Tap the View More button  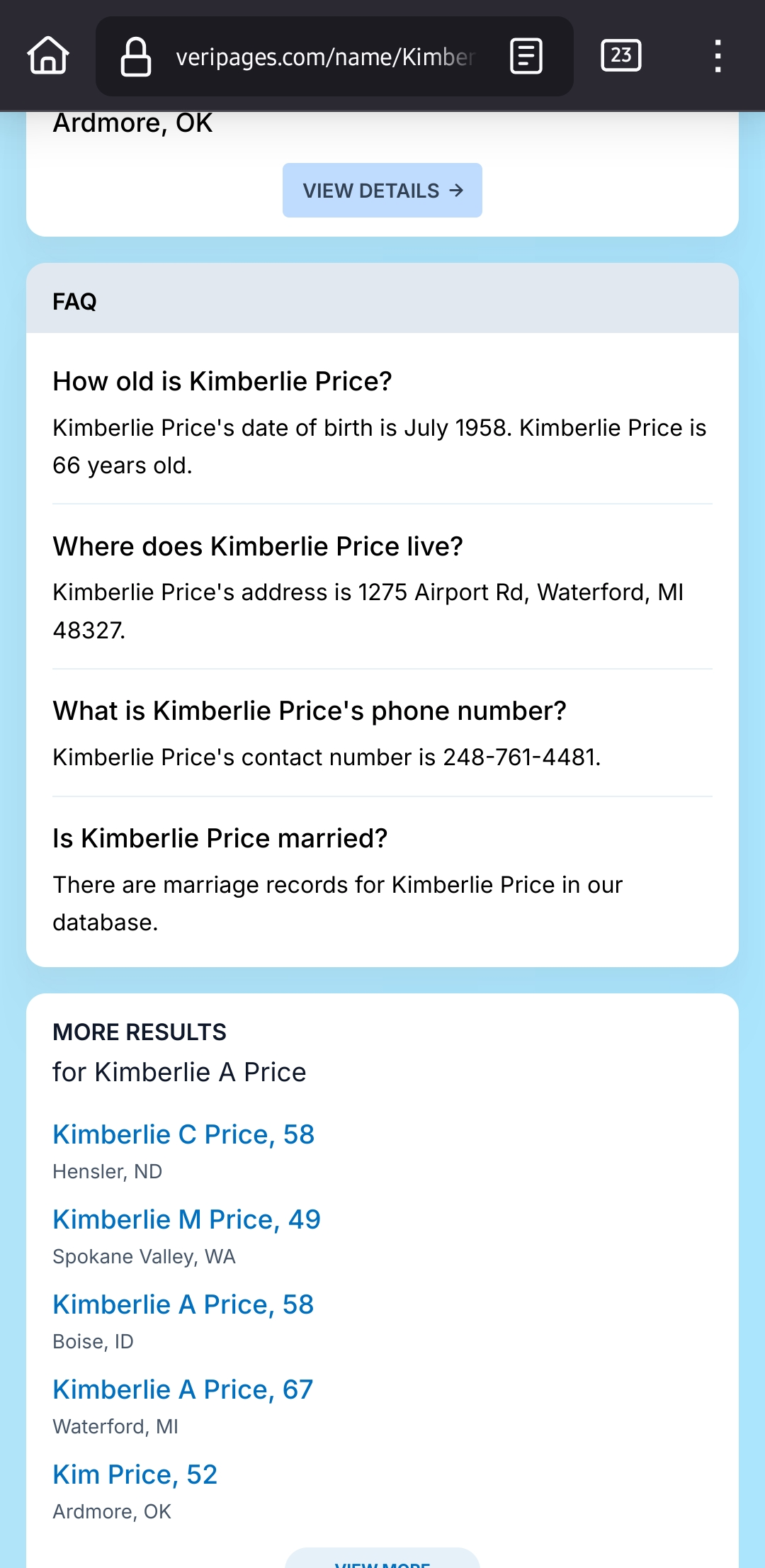pos(382,1561)
